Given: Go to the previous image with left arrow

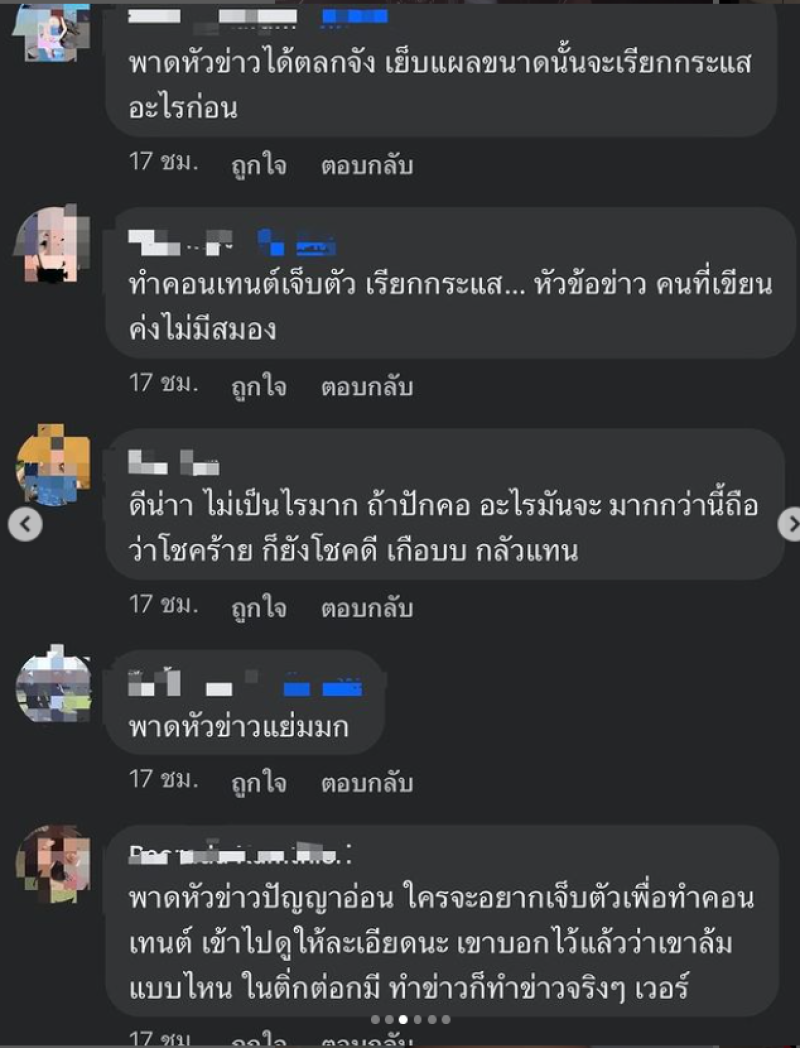Looking at the screenshot, I should tap(25, 524).
